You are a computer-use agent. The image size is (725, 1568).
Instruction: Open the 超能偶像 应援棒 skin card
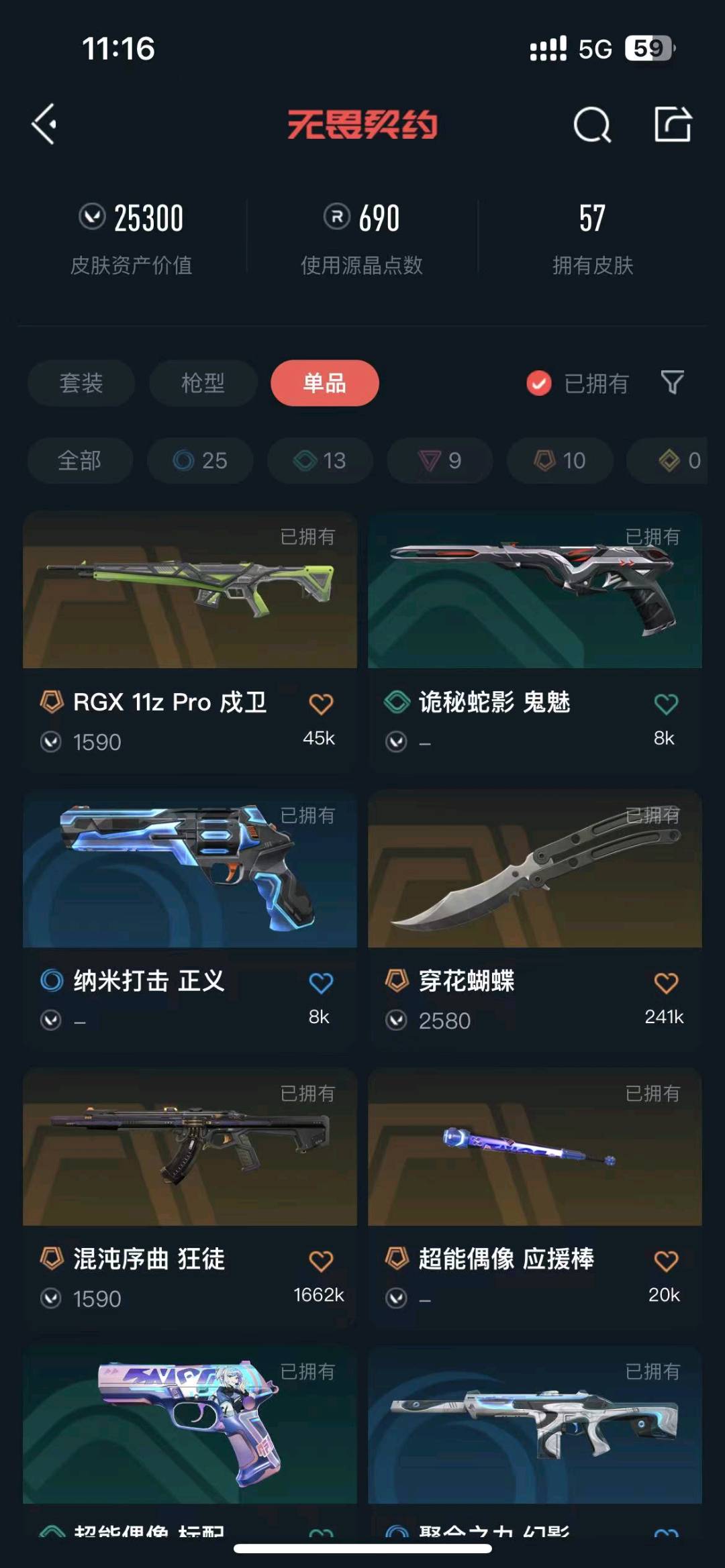coord(535,1147)
